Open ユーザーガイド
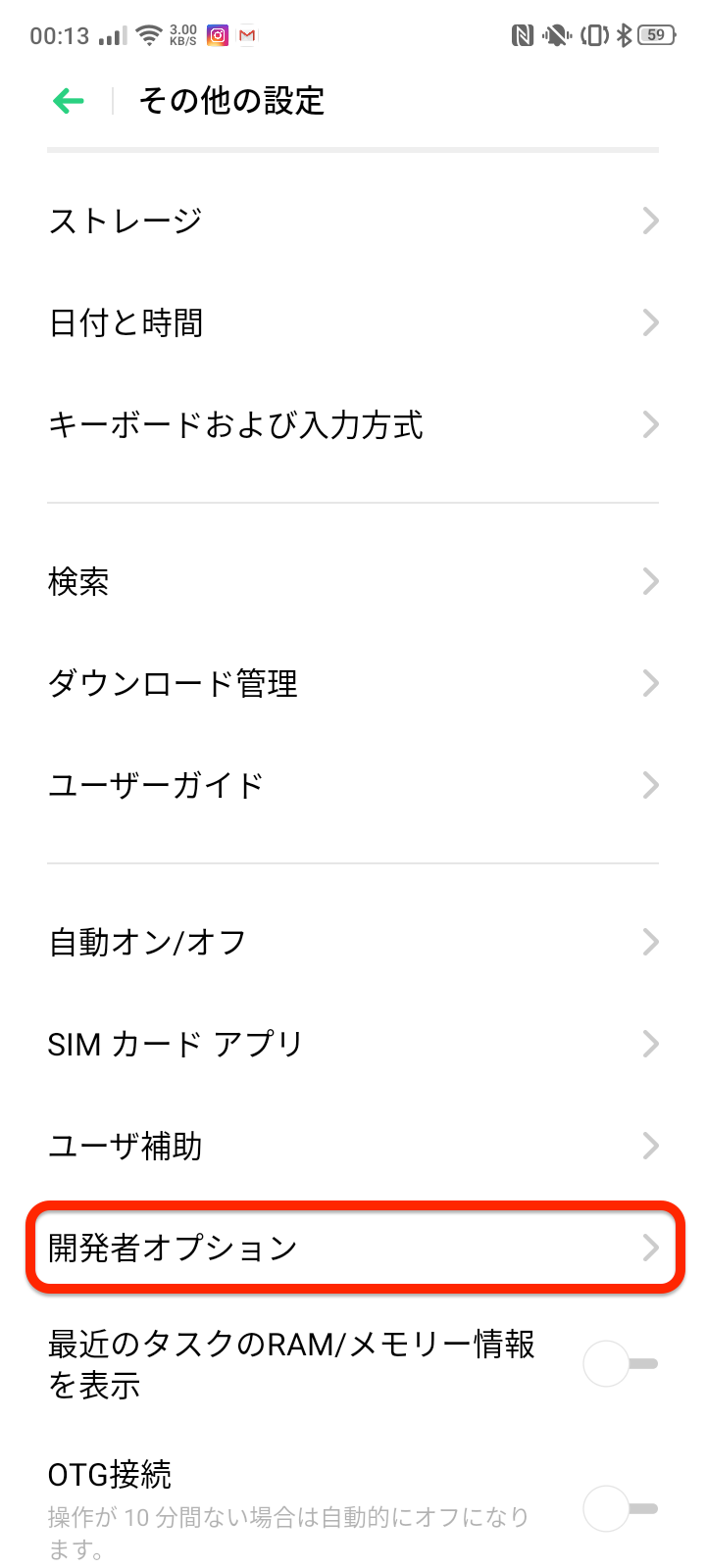This screenshot has width=706, height=1568. click(353, 786)
